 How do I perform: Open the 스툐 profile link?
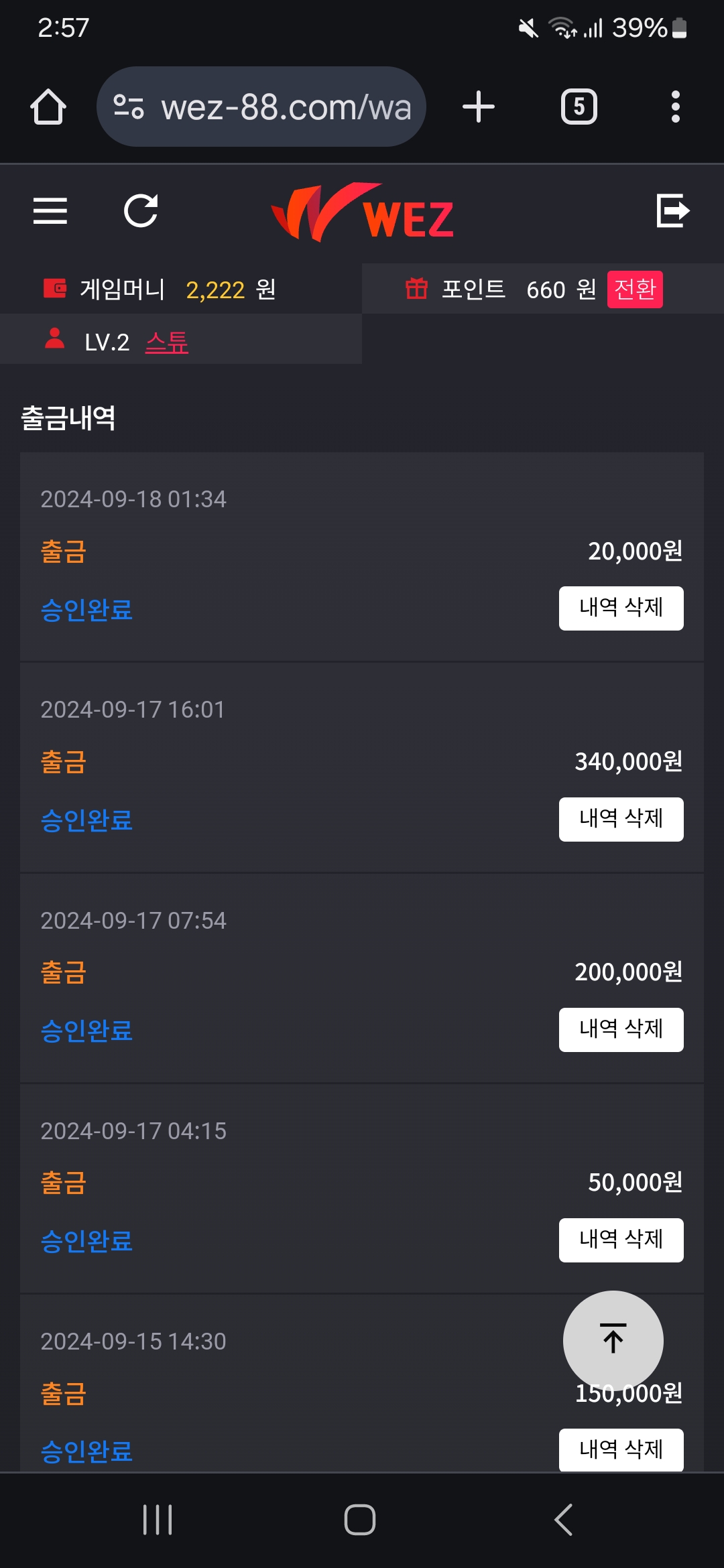click(167, 342)
